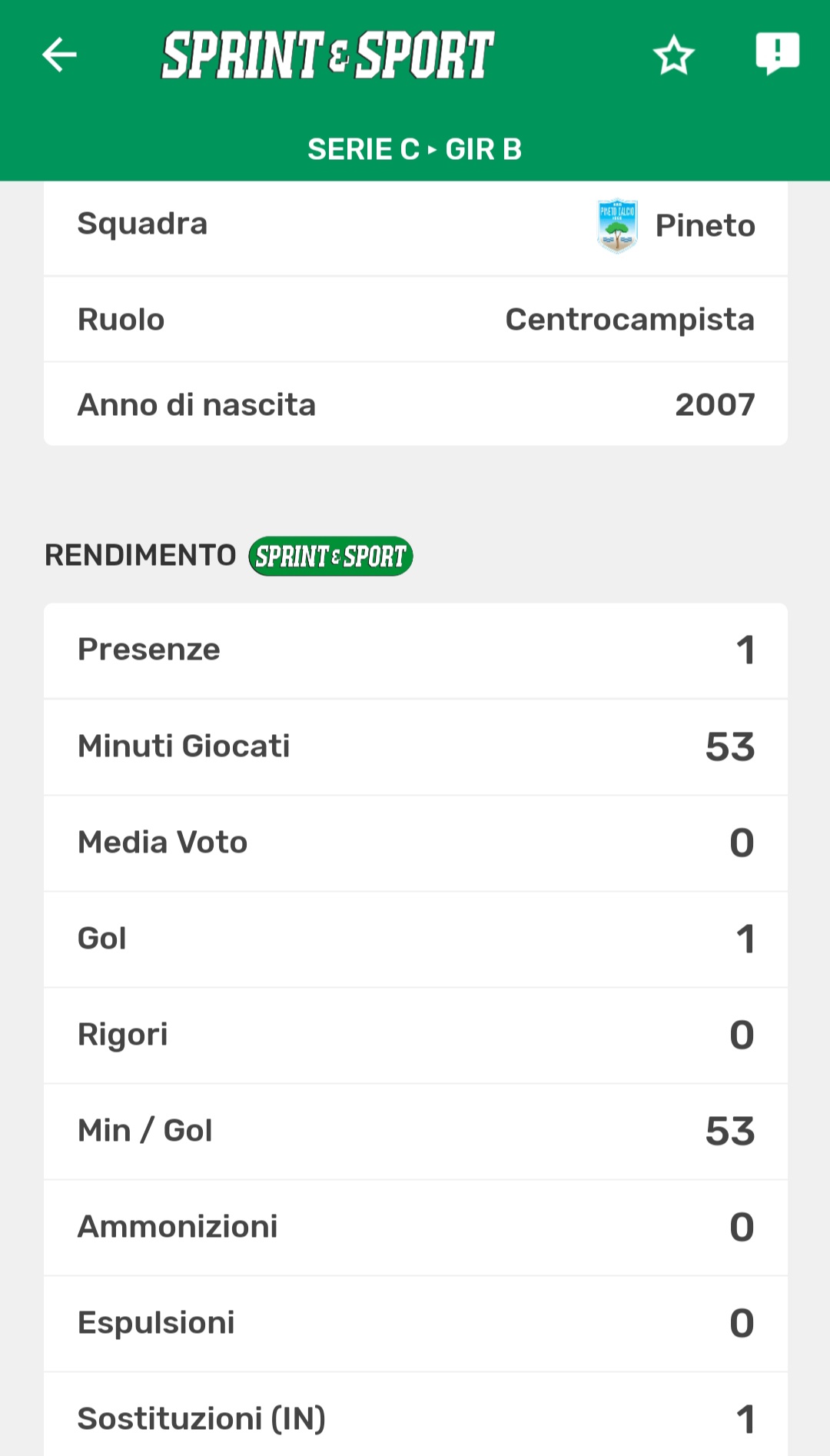The height and width of the screenshot is (1456, 830).
Task: Tap the back arrow icon
Action: coord(58,55)
